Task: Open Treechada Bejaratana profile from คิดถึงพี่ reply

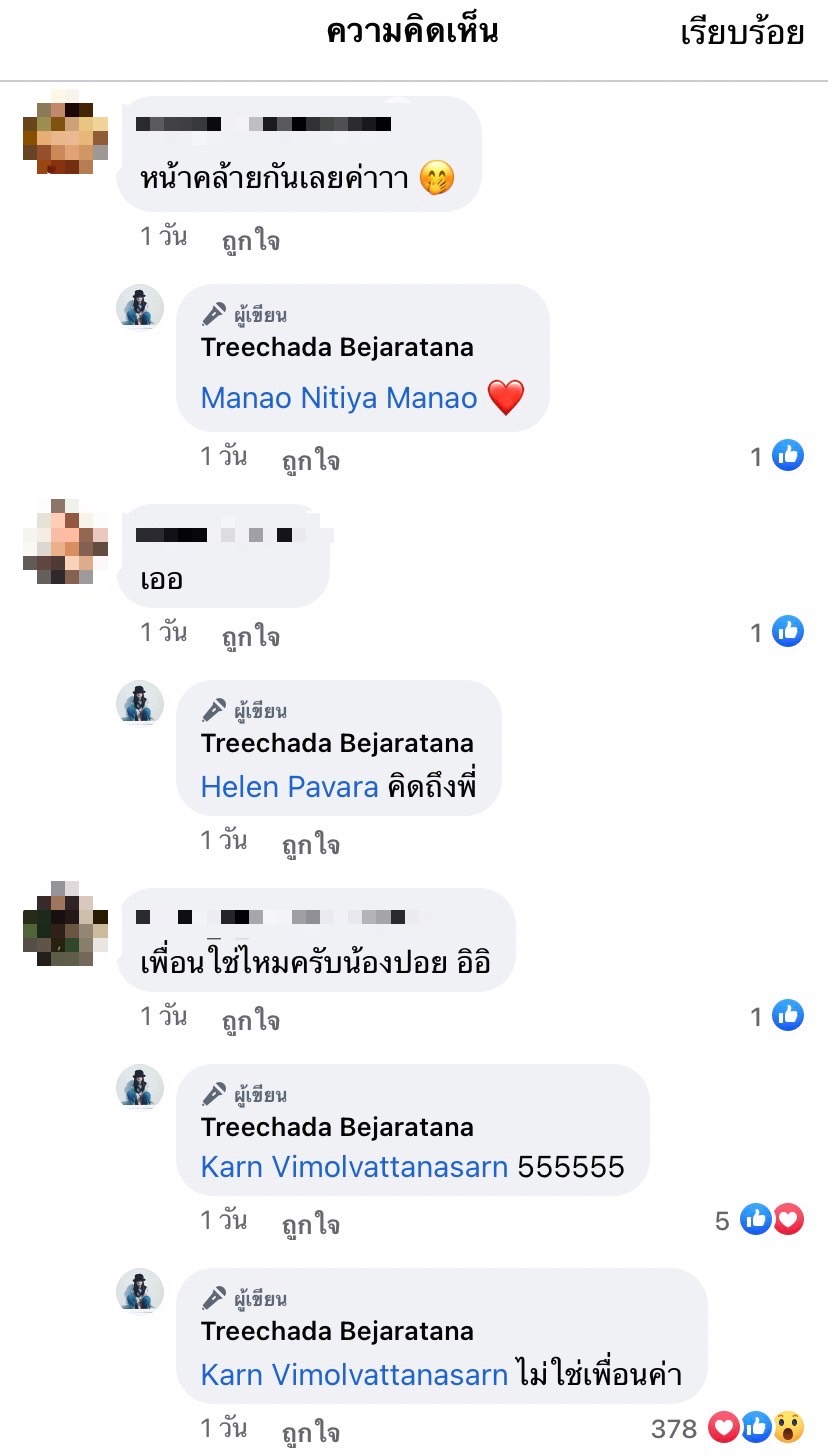Action: [x=337, y=743]
